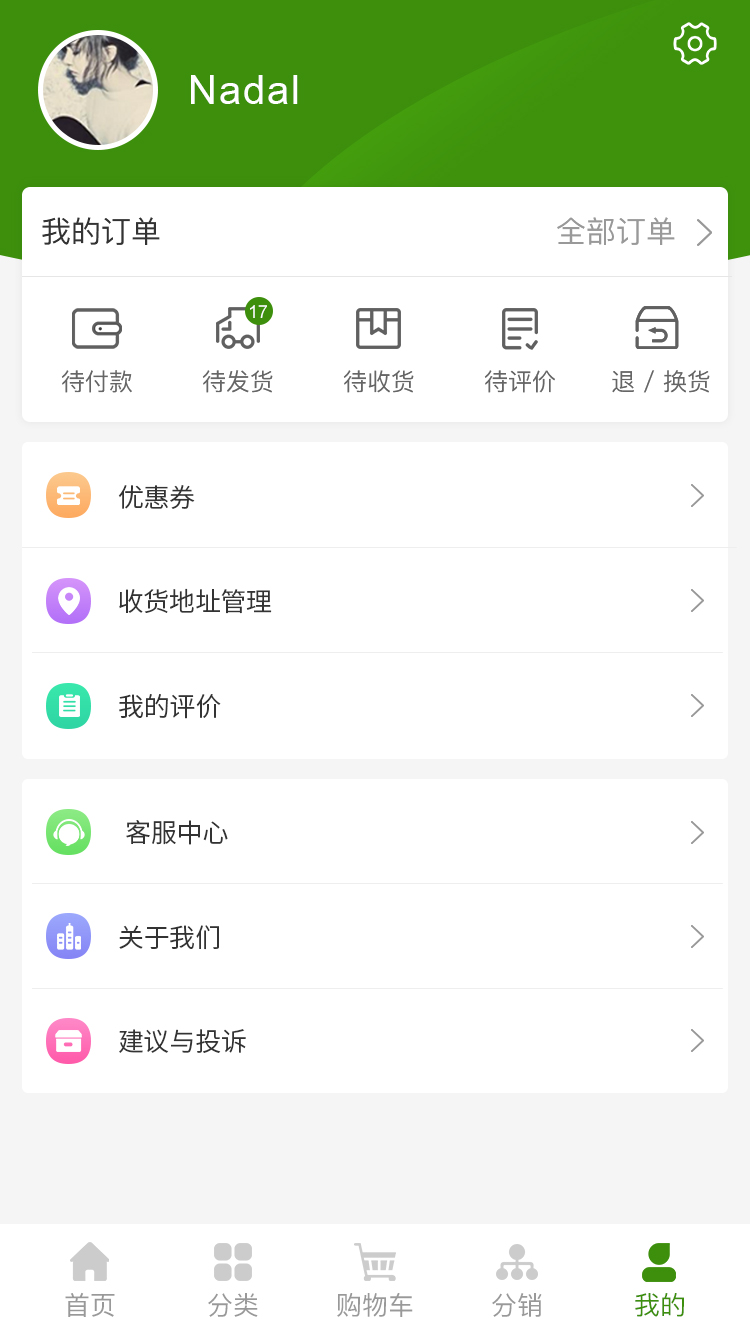750x1334 pixels.
Task: Go to the shopping cart tab (购物车)
Action: coord(375,1280)
